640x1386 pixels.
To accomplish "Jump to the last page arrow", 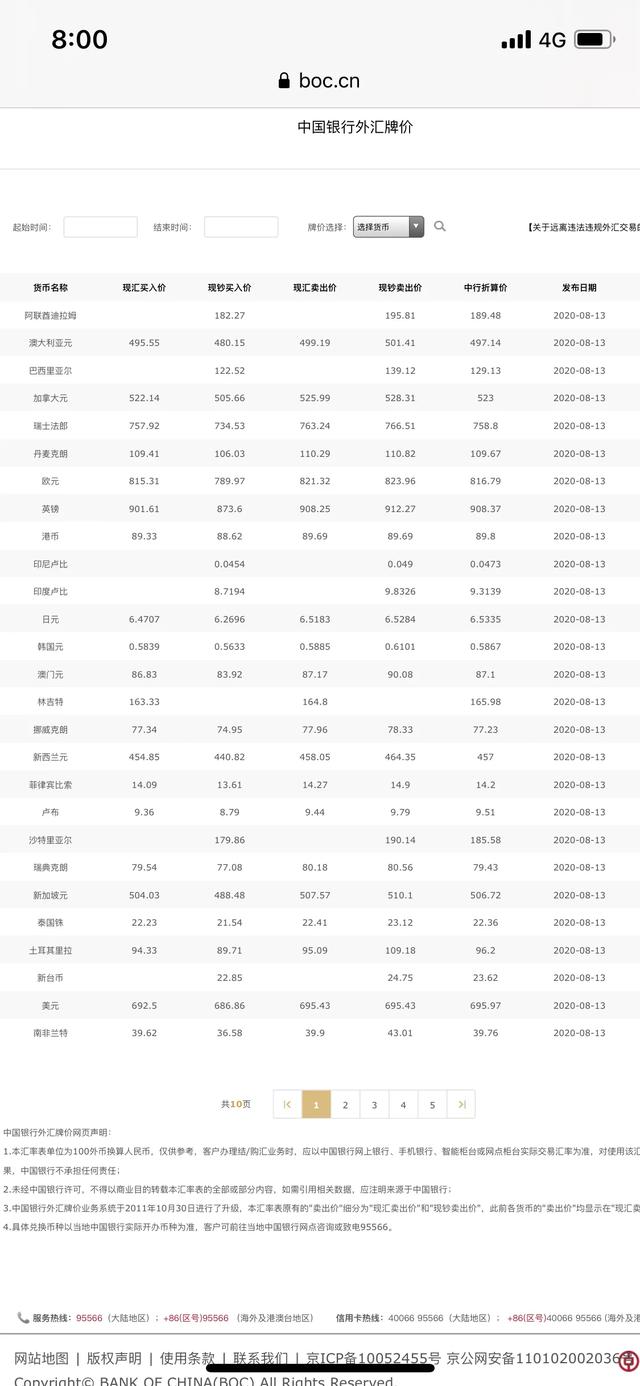I will (x=461, y=1104).
